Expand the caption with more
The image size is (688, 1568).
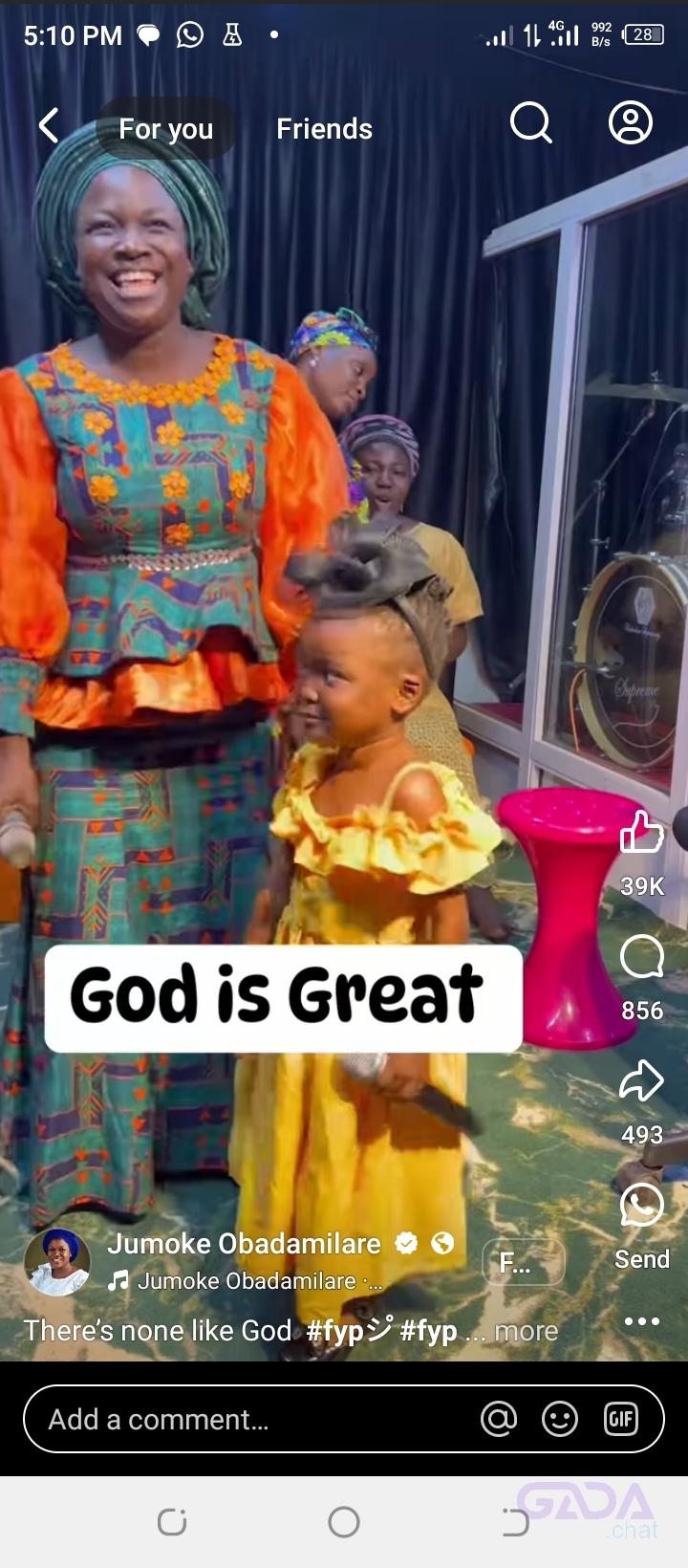(526, 1331)
